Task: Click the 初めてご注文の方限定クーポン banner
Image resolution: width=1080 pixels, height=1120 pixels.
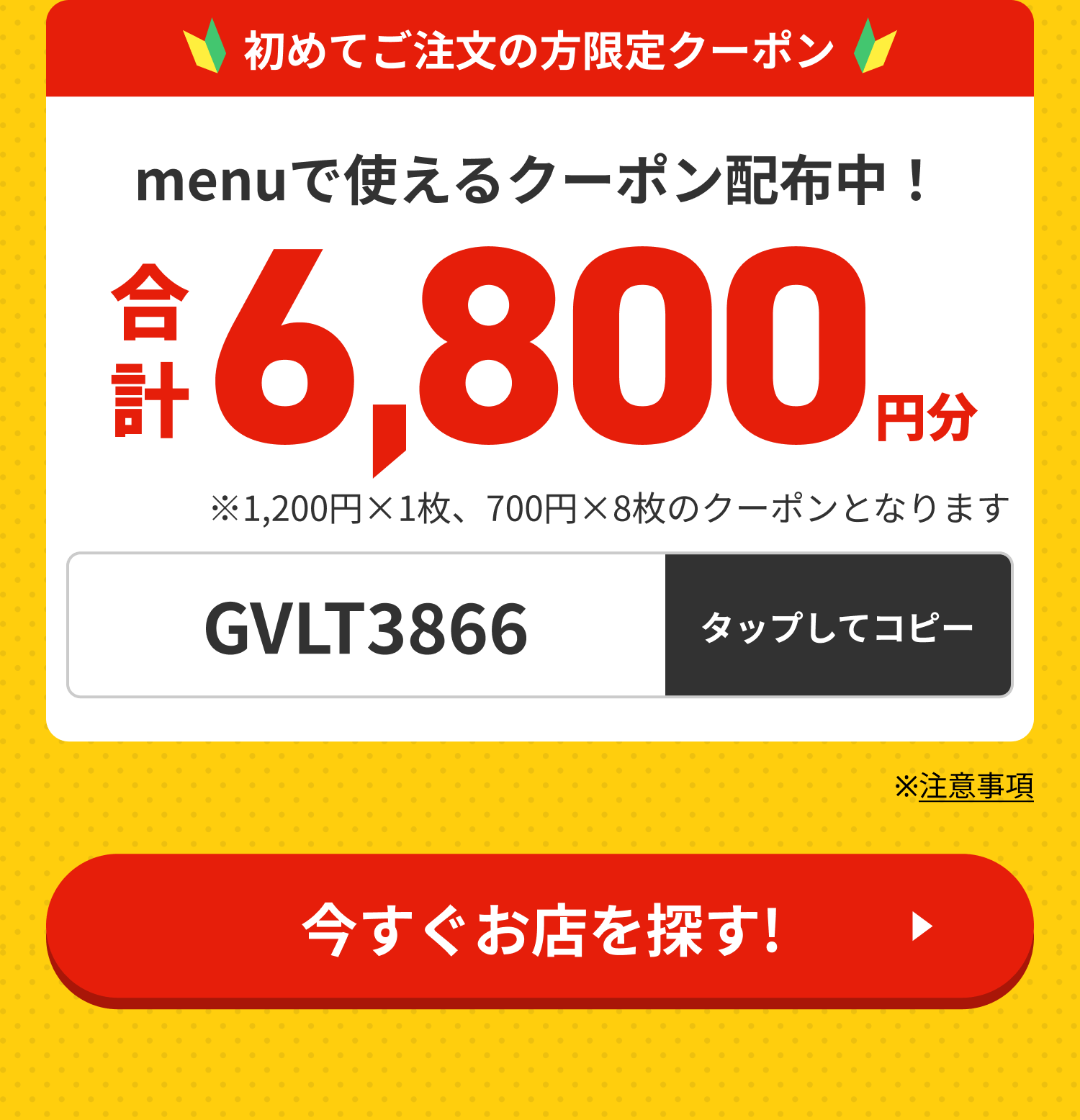Action: pos(540,48)
